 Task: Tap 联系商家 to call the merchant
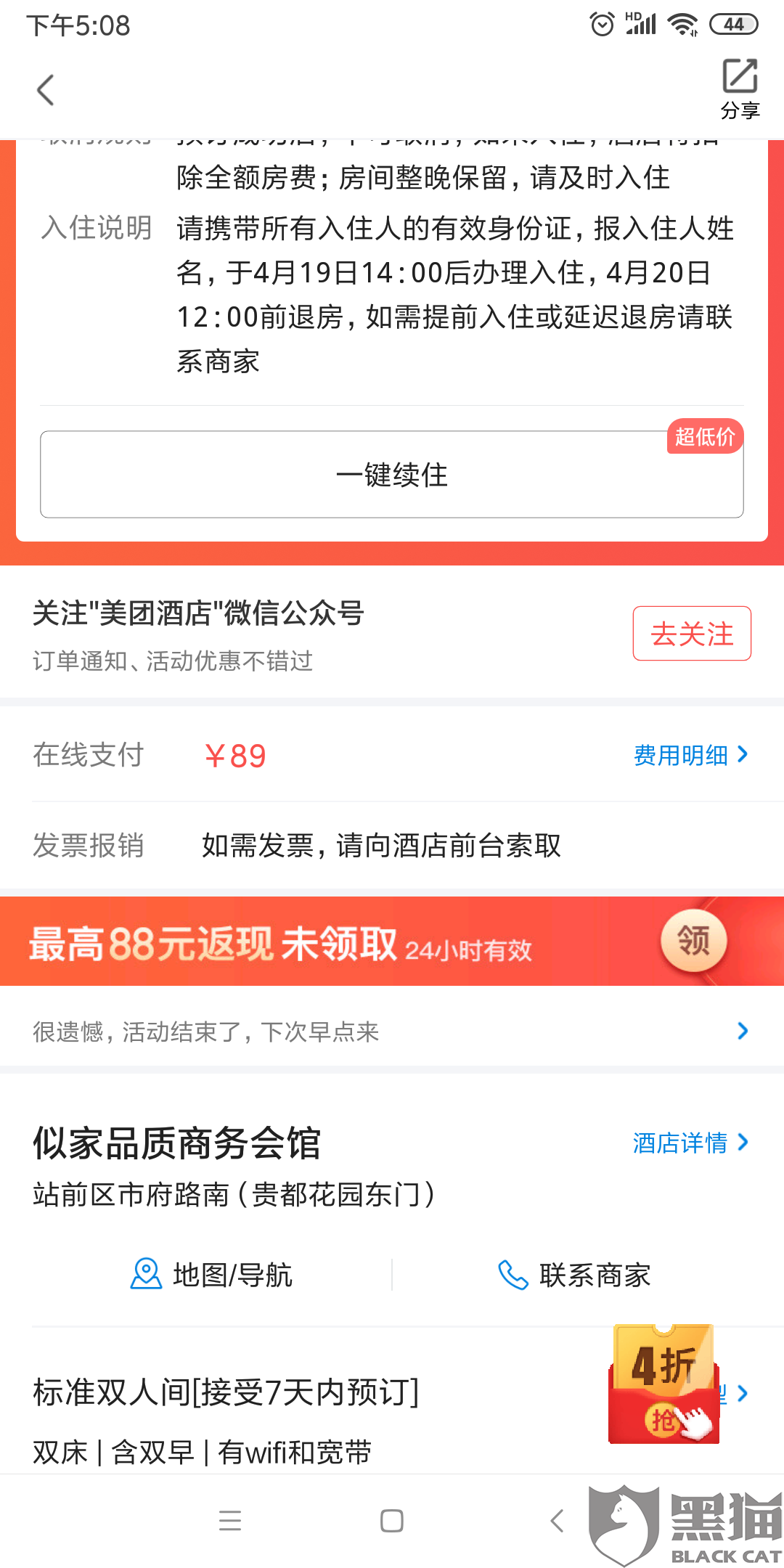click(574, 1275)
